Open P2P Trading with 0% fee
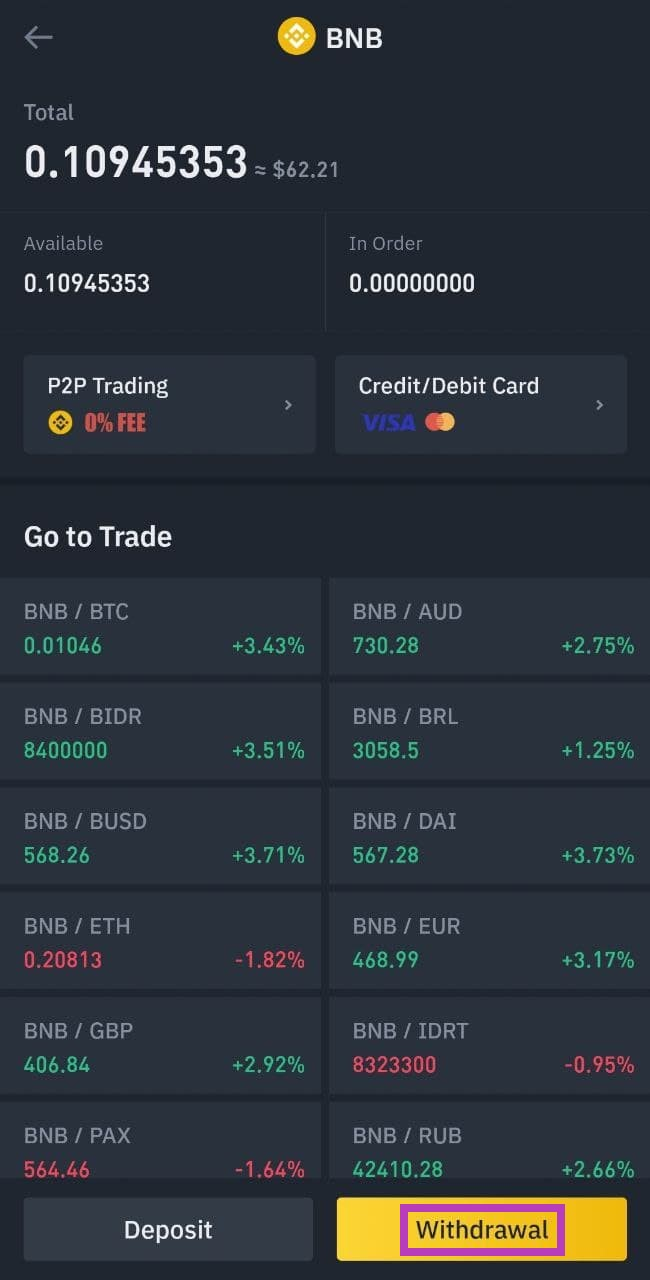 pyautogui.click(x=169, y=404)
